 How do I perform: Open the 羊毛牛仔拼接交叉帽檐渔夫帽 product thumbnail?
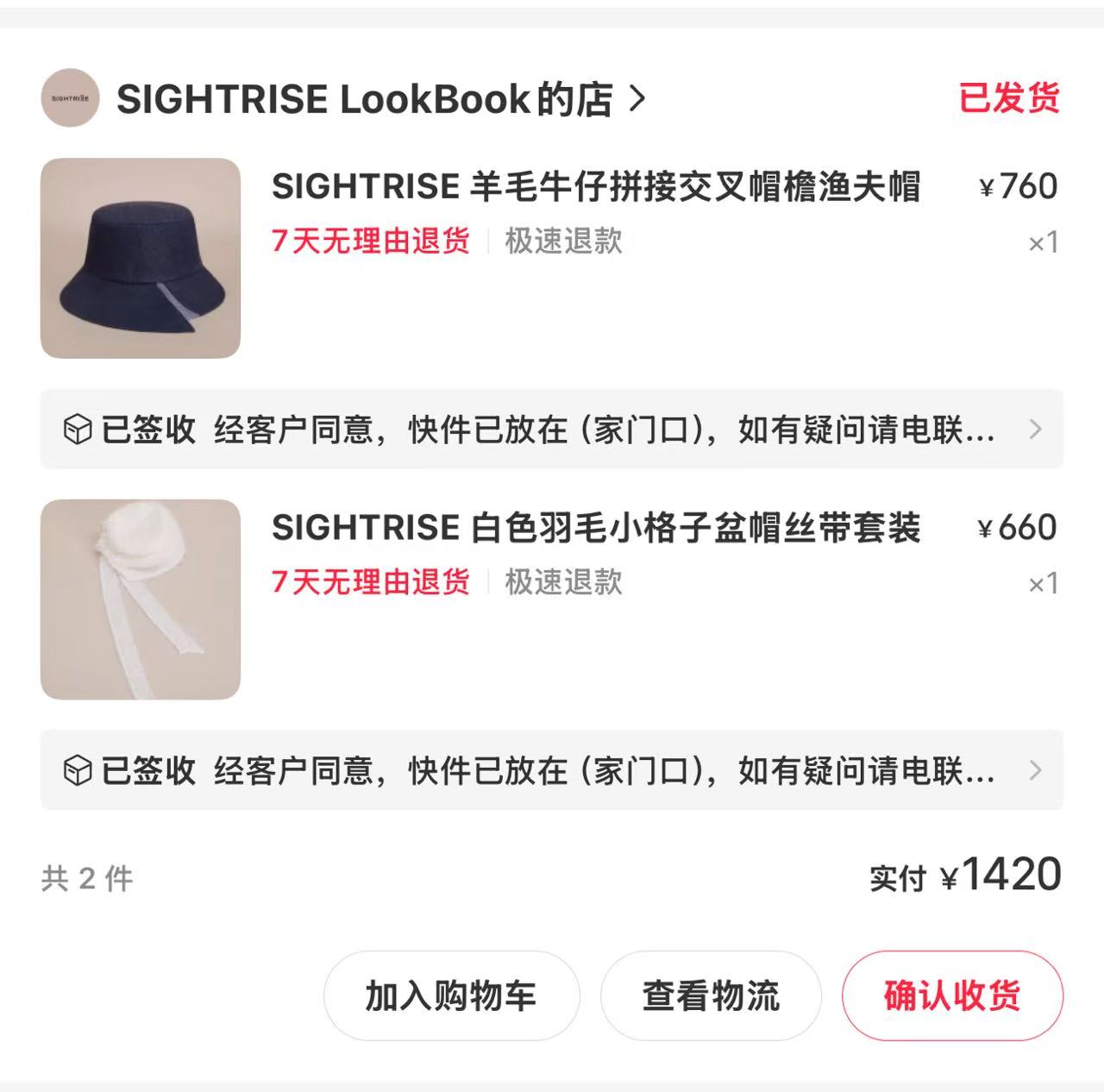tap(141, 258)
